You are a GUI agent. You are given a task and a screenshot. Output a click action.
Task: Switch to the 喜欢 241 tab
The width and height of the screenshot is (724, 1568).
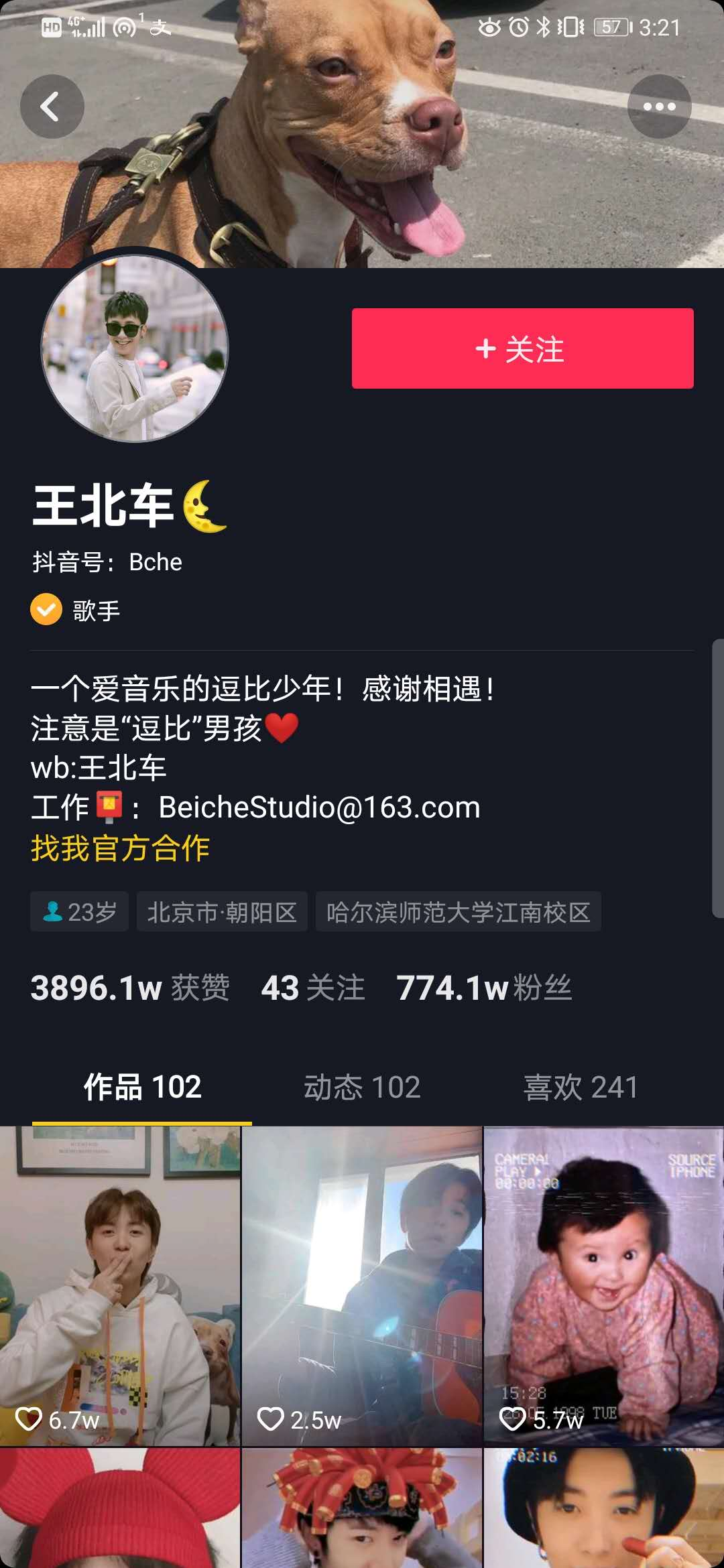pyautogui.click(x=581, y=1087)
